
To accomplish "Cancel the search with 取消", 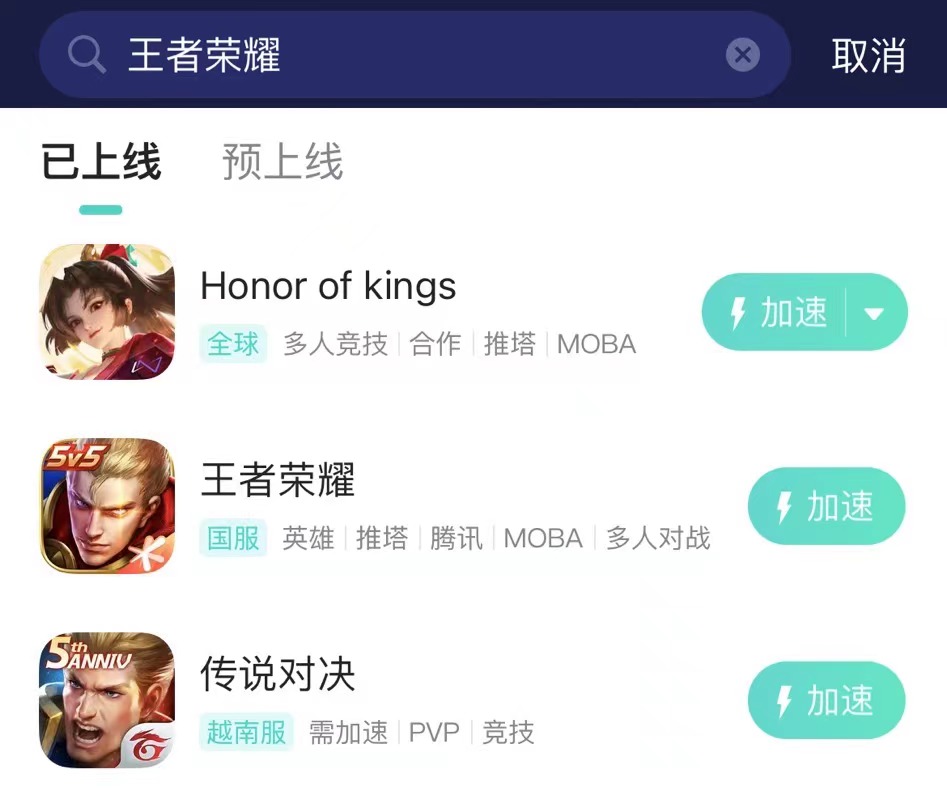I will point(868,55).
